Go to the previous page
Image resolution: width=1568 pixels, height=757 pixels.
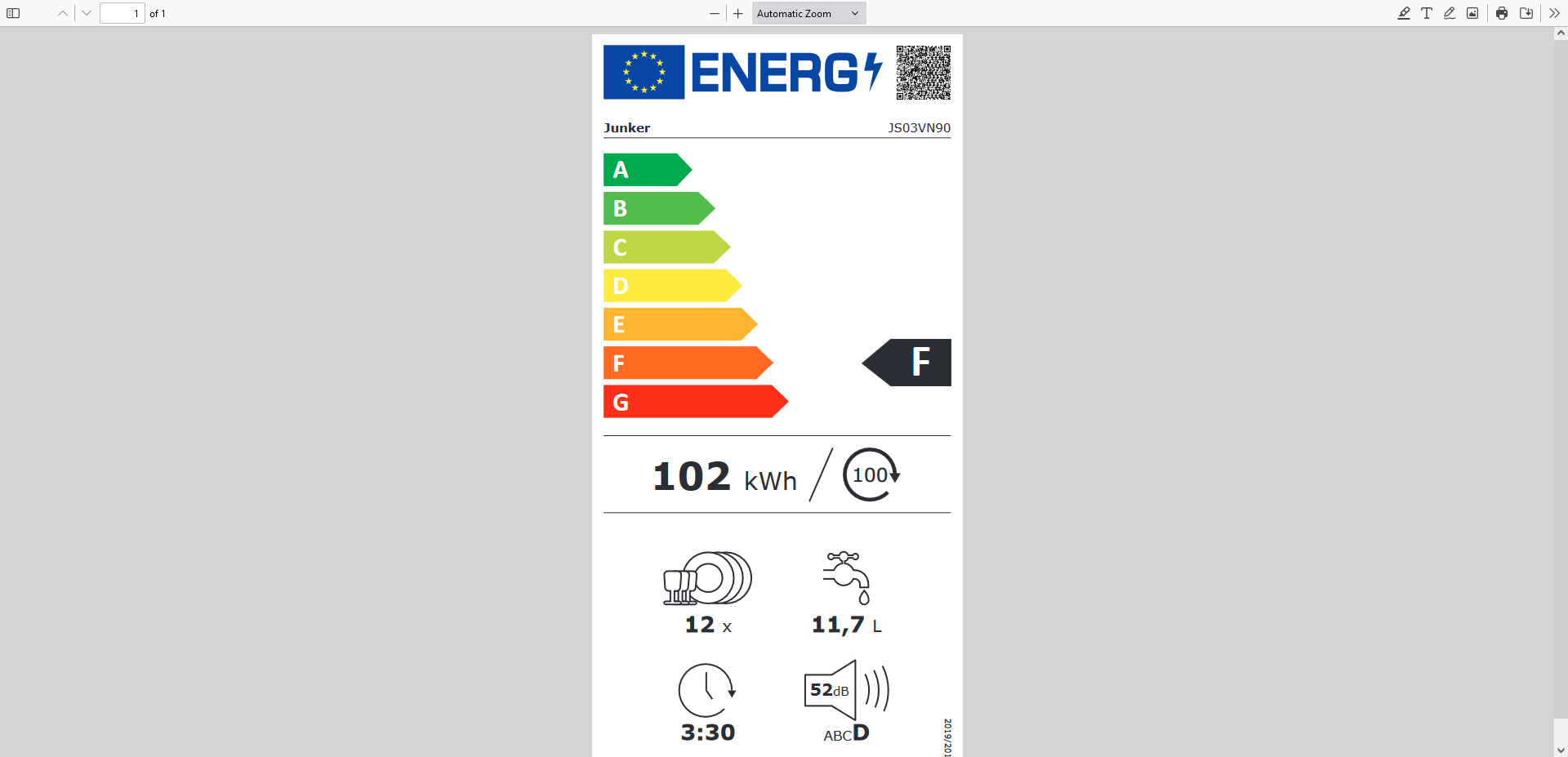[x=63, y=13]
